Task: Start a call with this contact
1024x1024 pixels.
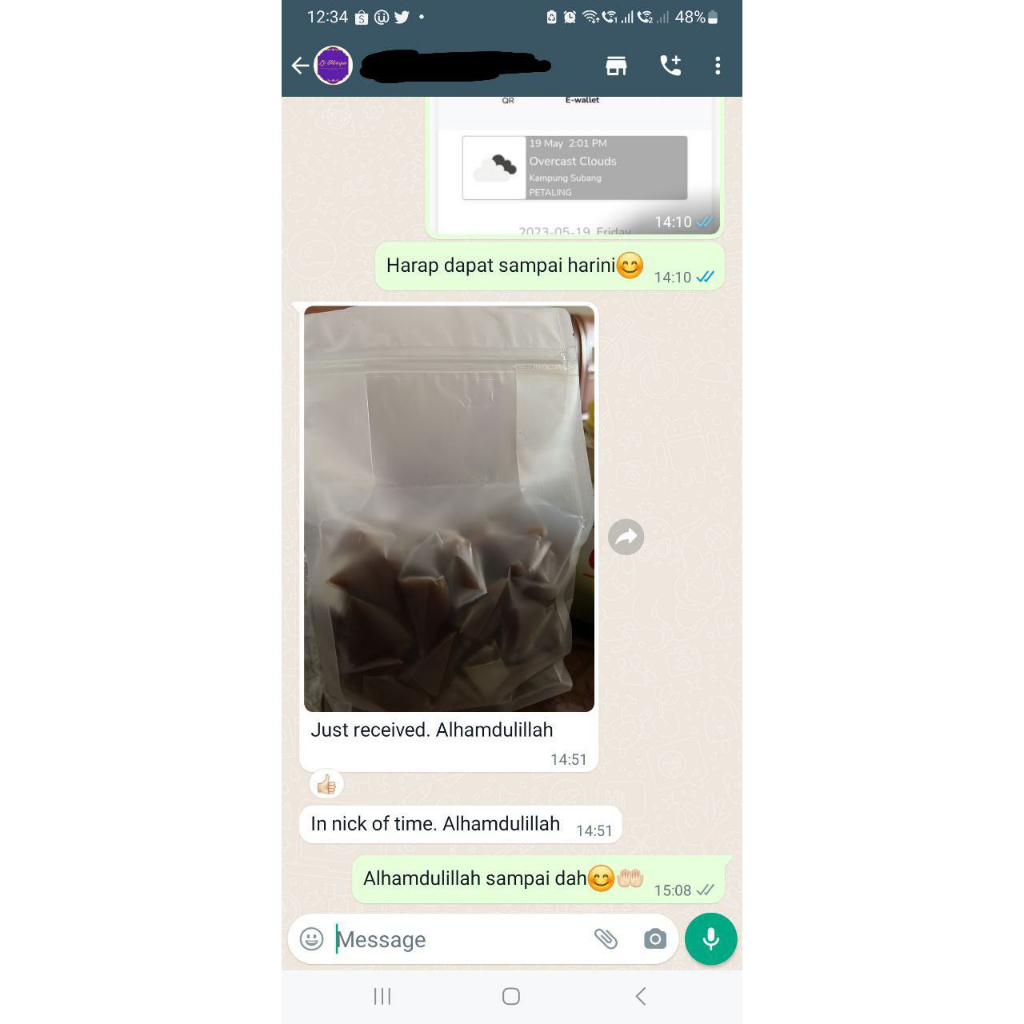Action: point(671,65)
